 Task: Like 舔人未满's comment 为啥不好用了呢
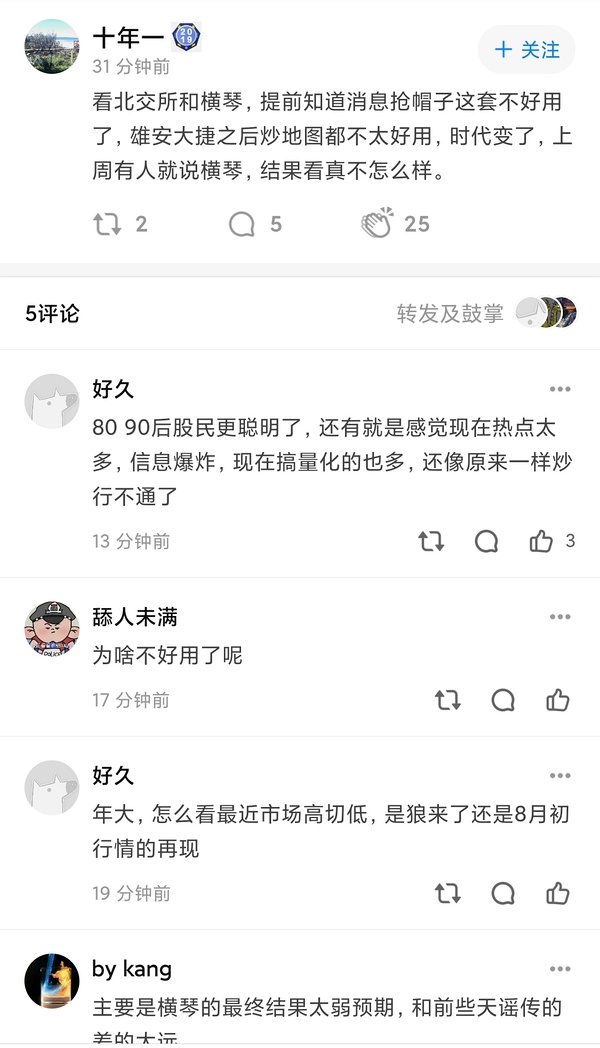click(558, 700)
